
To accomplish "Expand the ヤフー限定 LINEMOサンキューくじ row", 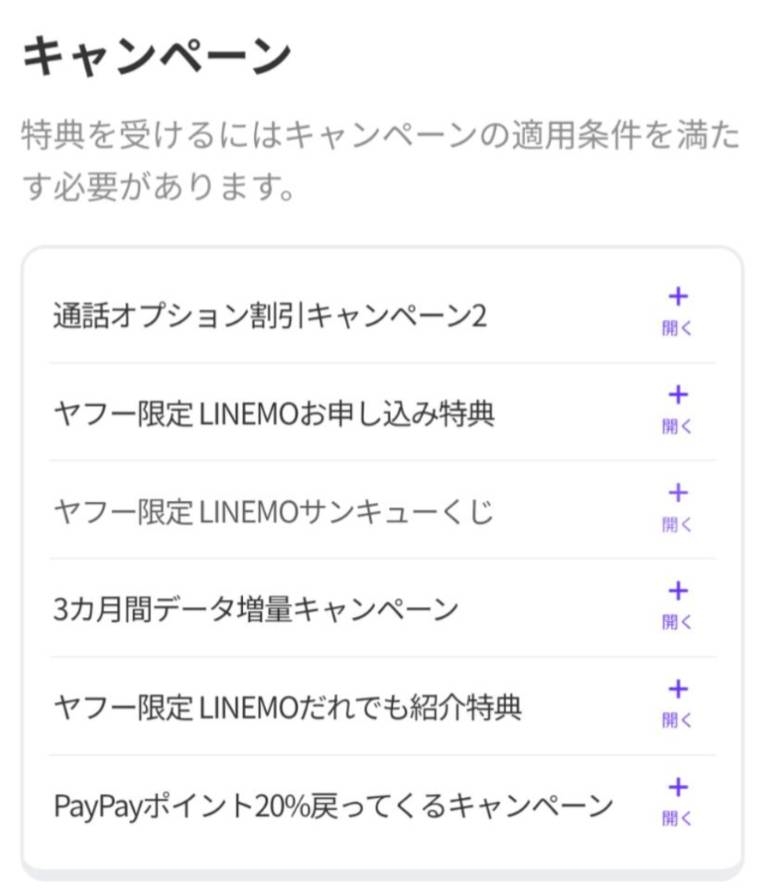I will pyautogui.click(x=677, y=507).
